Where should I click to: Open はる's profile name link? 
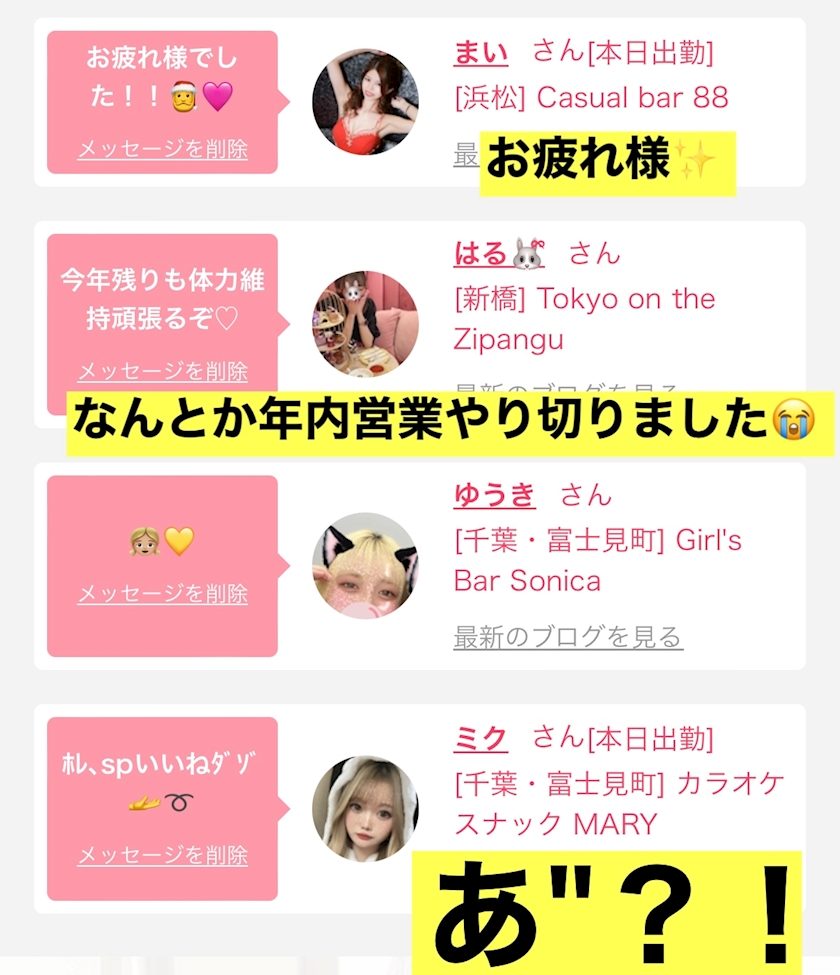[x=499, y=254]
